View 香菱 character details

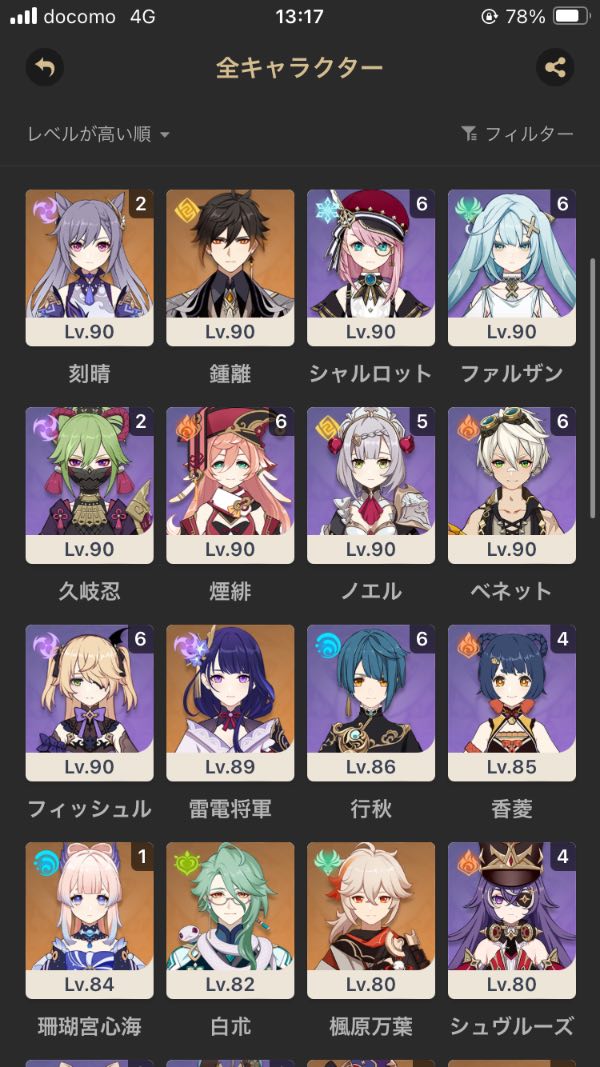(x=512, y=702)
